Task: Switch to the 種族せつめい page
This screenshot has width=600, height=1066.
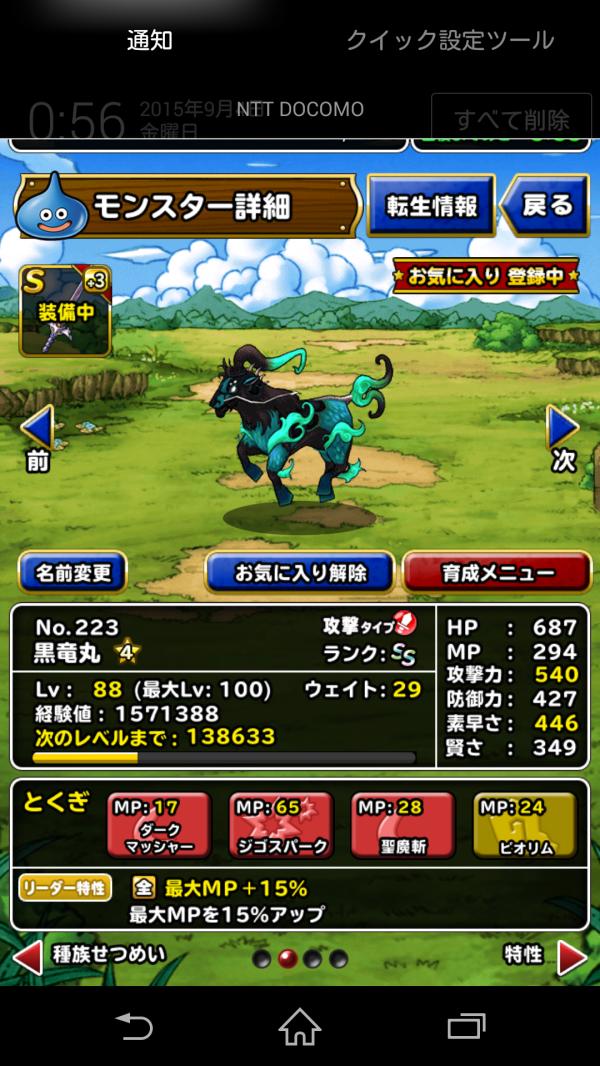Action: pos(90,956)
